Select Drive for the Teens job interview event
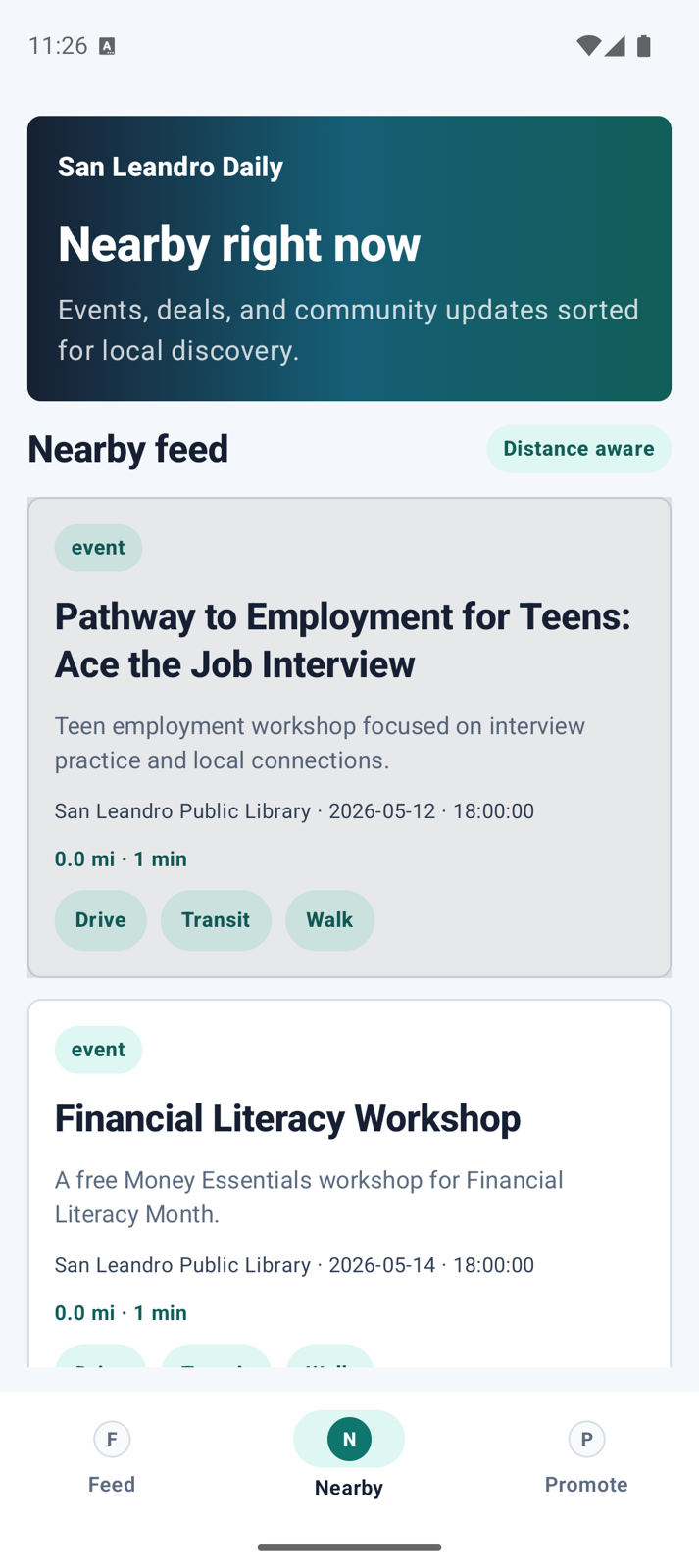Image resolution: width=699 pixels, height=1568 pixels. tap(100, 919)
